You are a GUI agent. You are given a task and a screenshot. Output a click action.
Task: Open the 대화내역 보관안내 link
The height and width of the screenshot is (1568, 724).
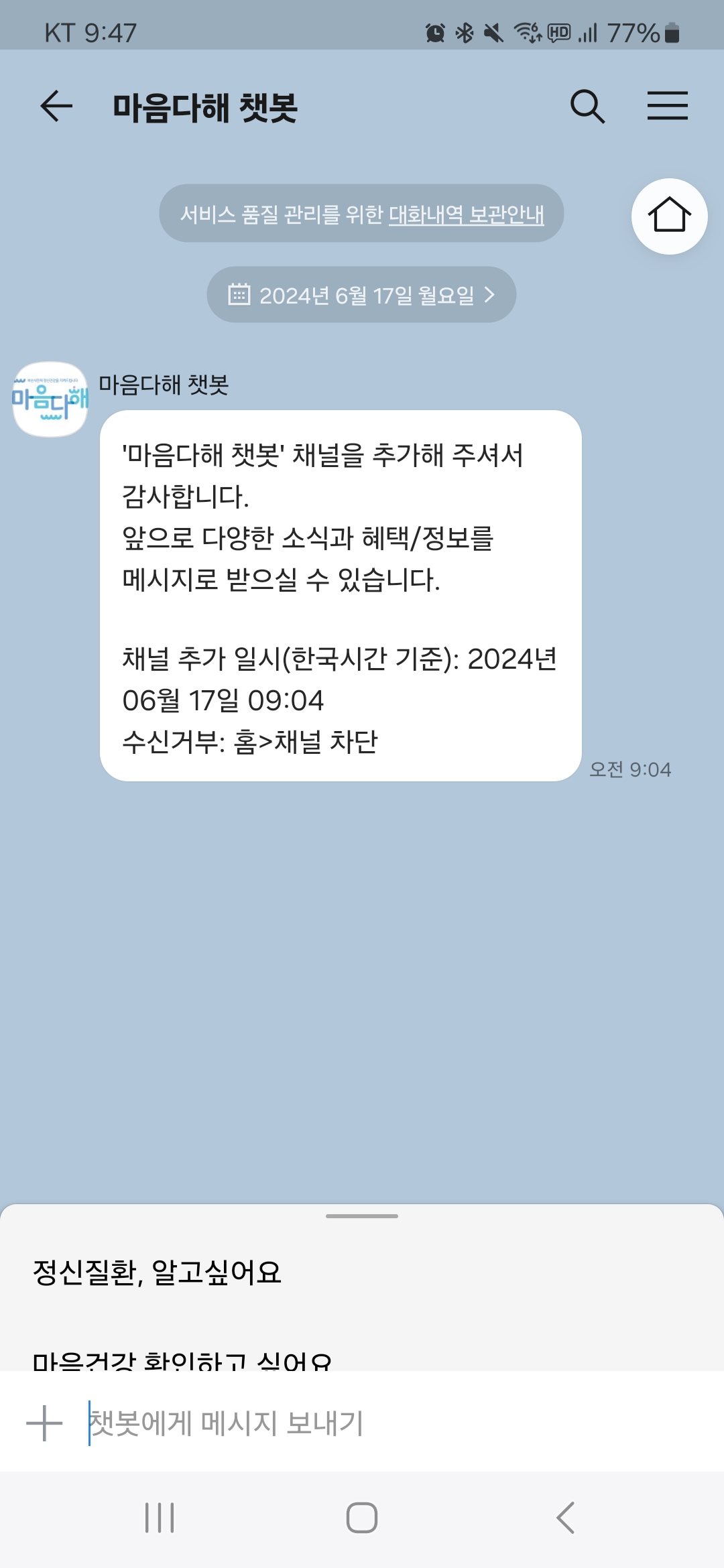point(466,214)
